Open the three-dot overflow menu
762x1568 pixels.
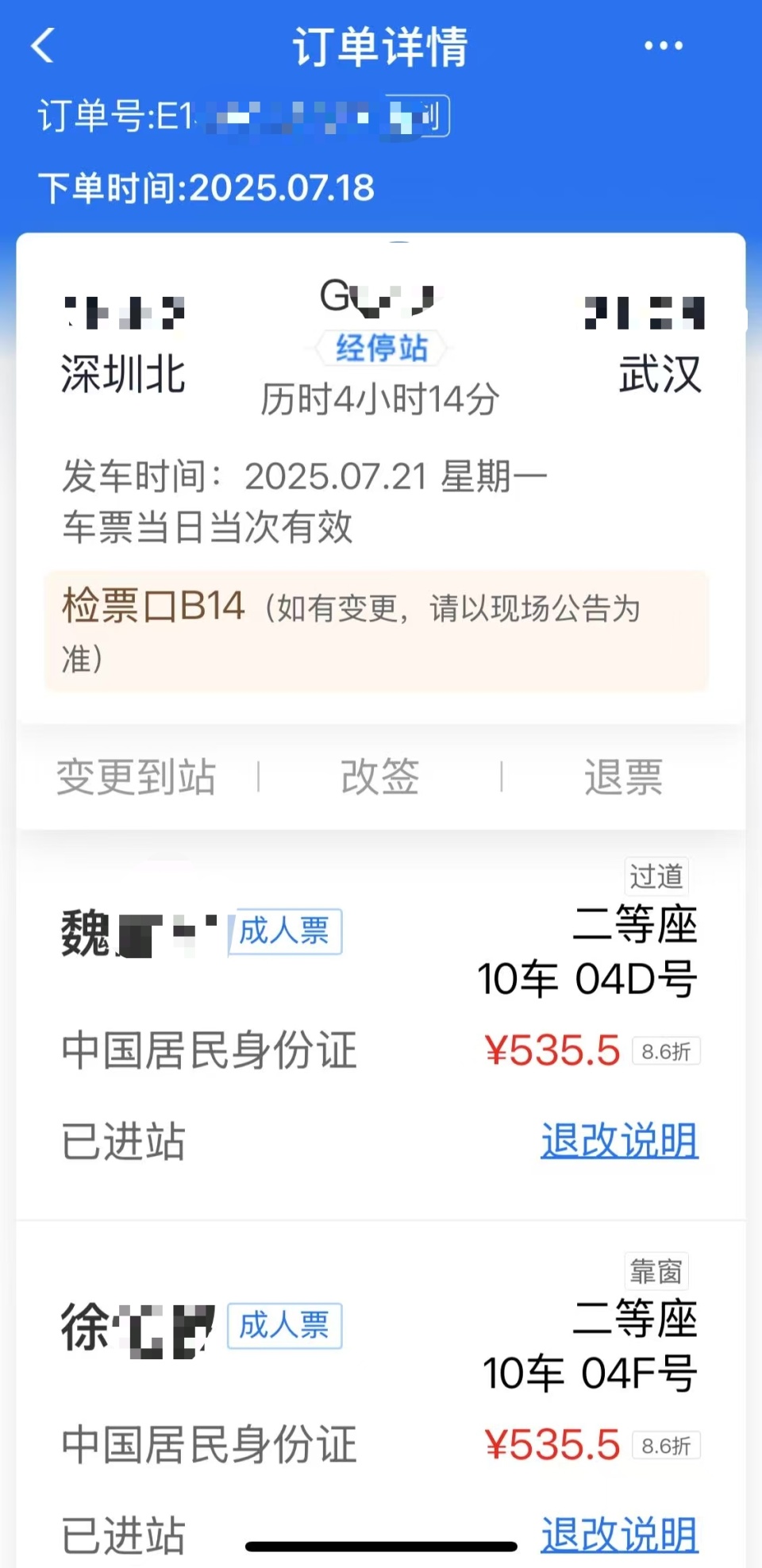663,46
